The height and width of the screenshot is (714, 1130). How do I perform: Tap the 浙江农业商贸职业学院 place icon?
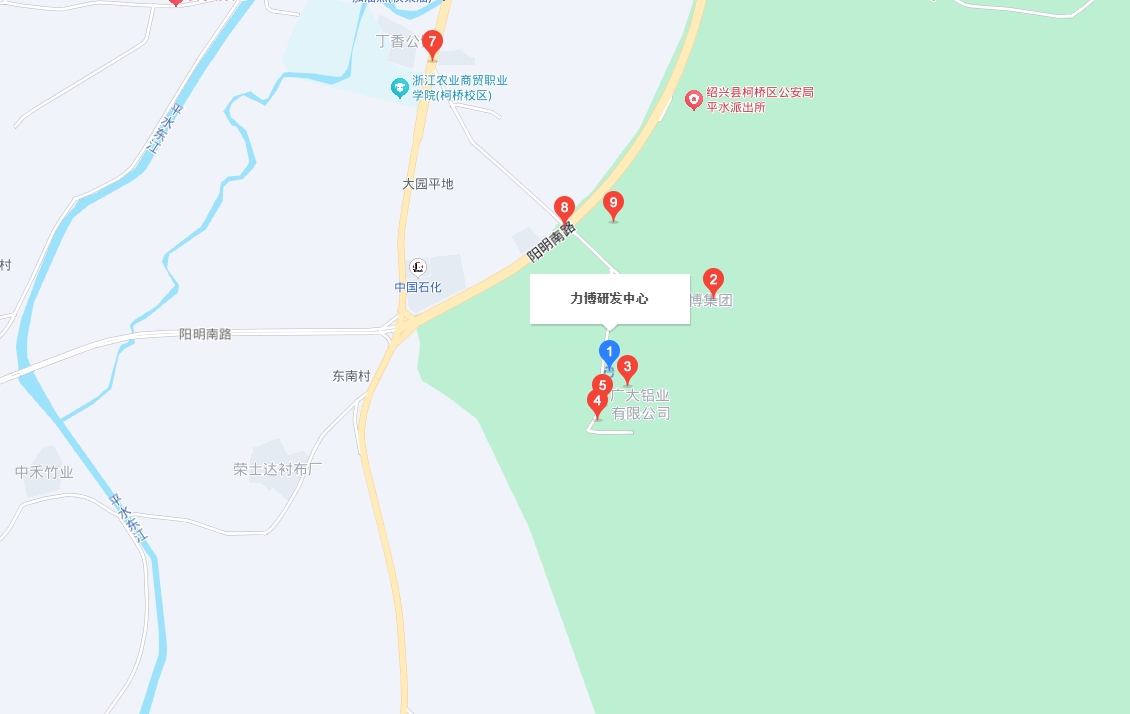point(400,88)
